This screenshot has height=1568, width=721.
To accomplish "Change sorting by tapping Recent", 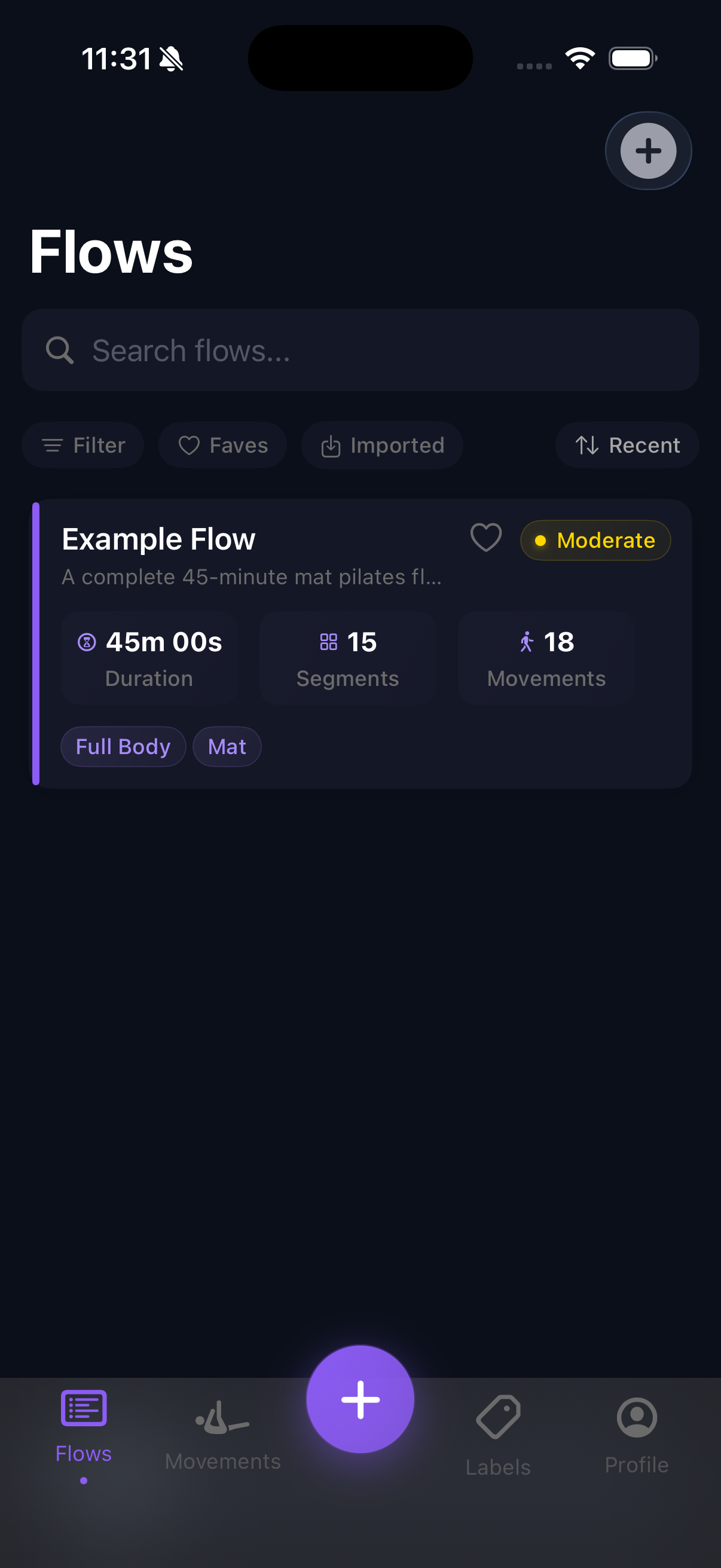I will [627, 445].
